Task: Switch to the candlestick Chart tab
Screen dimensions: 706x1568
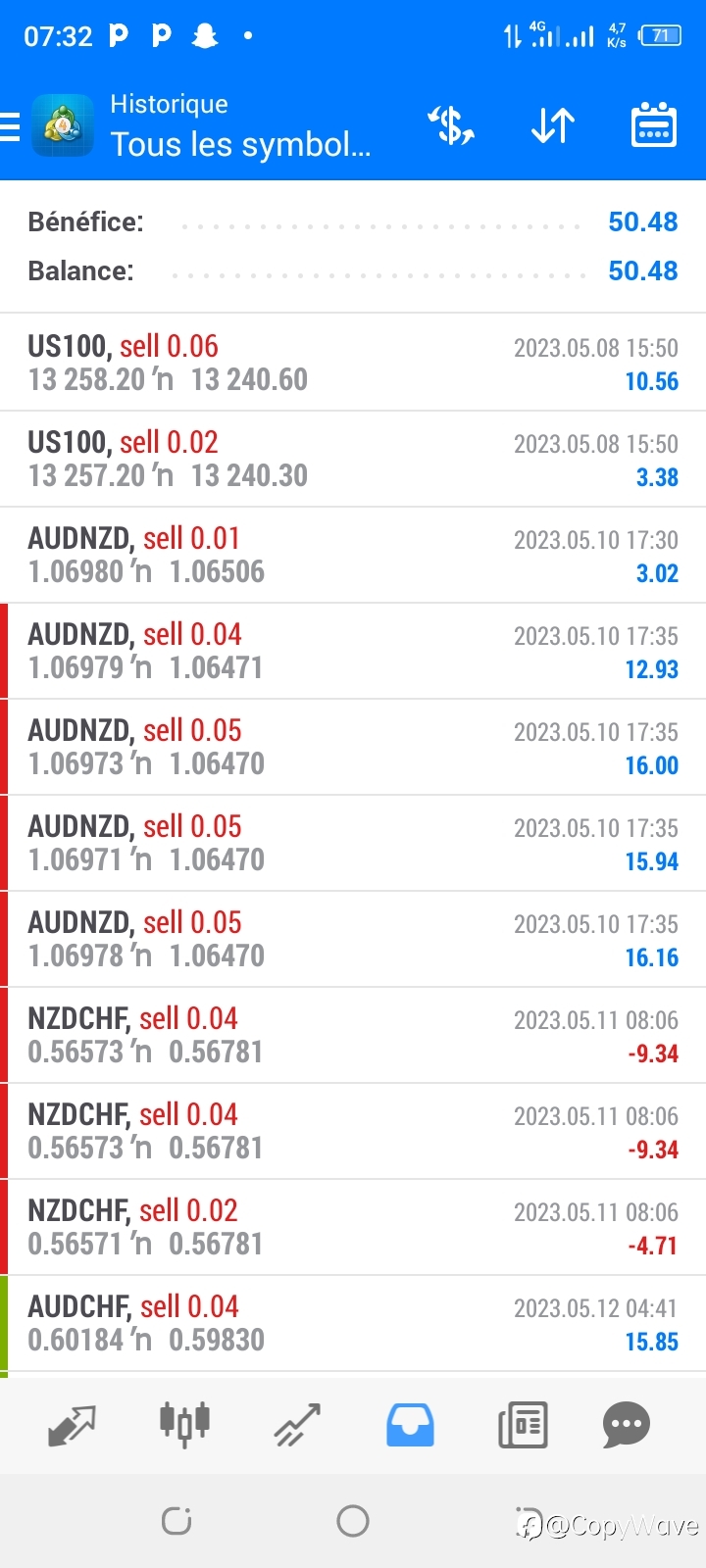Action: click(x=184, y=1424)
